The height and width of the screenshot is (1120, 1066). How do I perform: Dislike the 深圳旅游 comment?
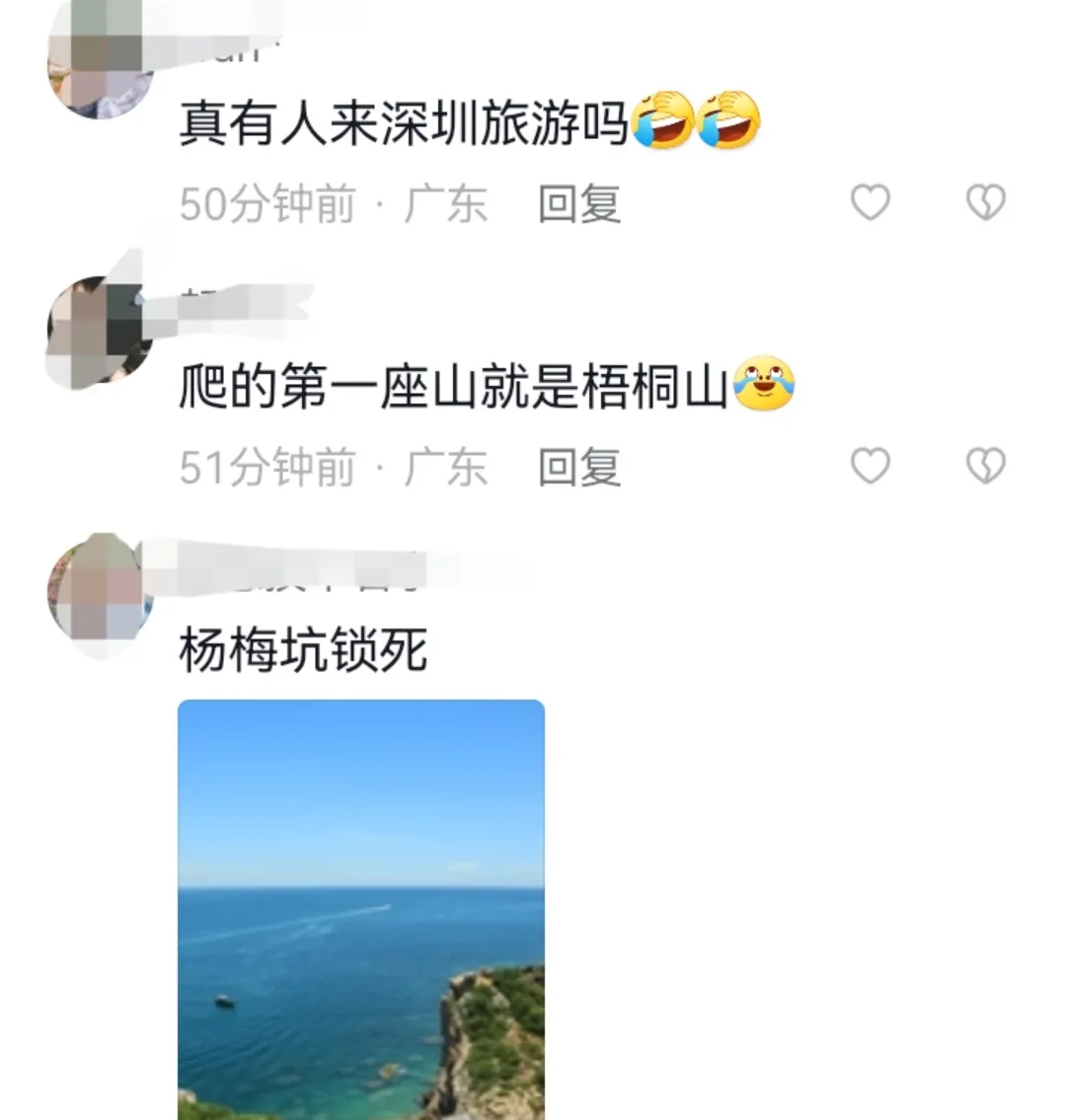coord(984,203)
